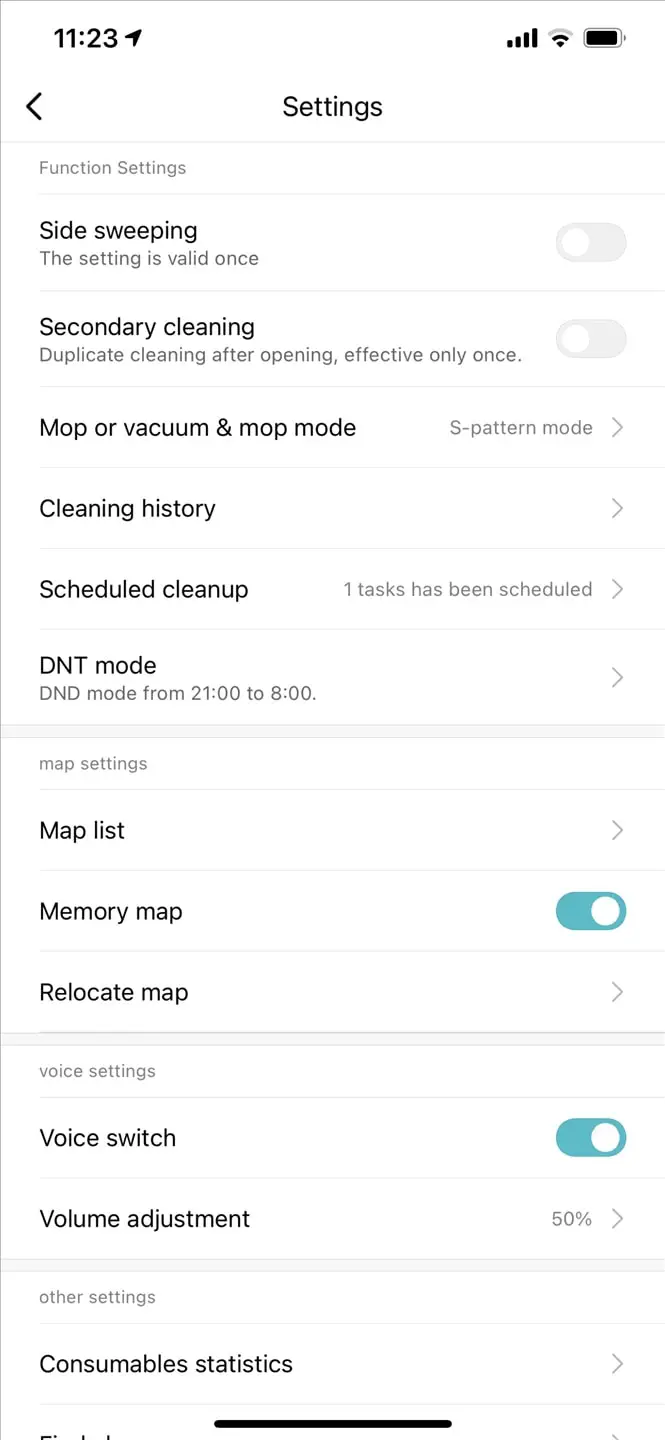Open Relocate map
The image size is (665, 1440).
coord(332,992)
